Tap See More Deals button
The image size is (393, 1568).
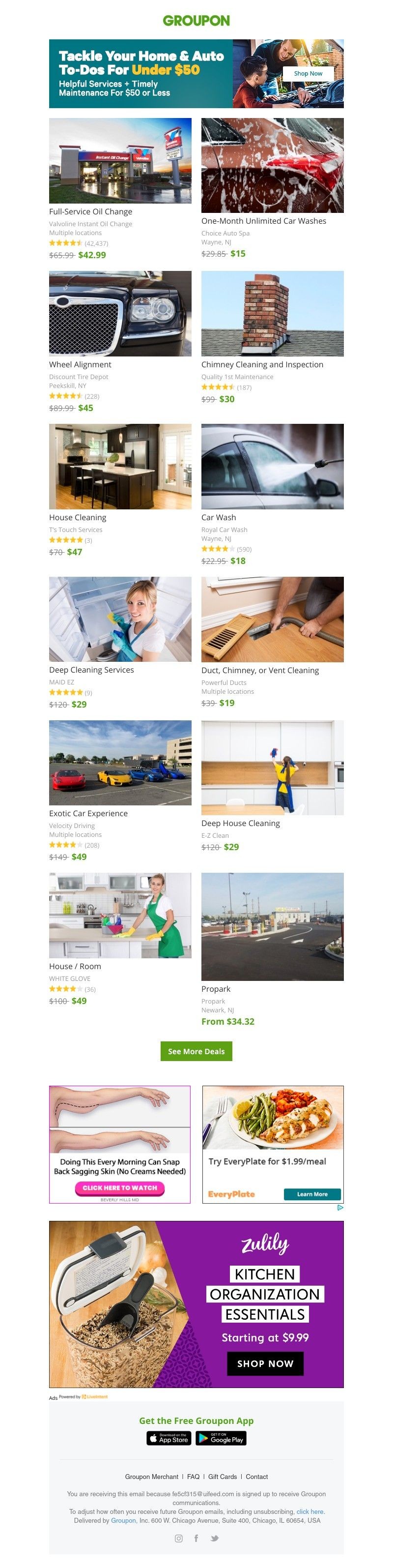pos(196,1051)
